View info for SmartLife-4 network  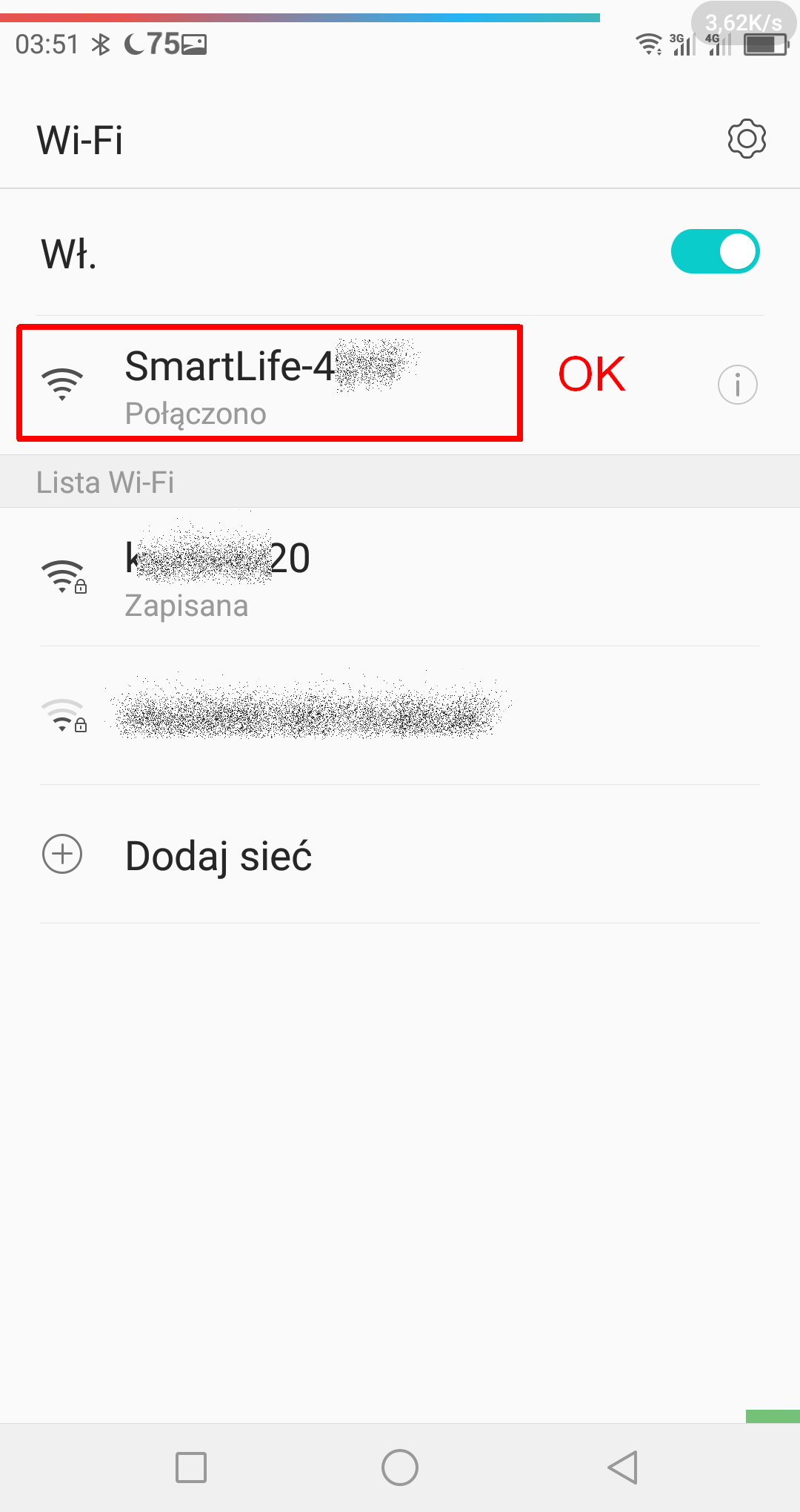click(737, 385)
